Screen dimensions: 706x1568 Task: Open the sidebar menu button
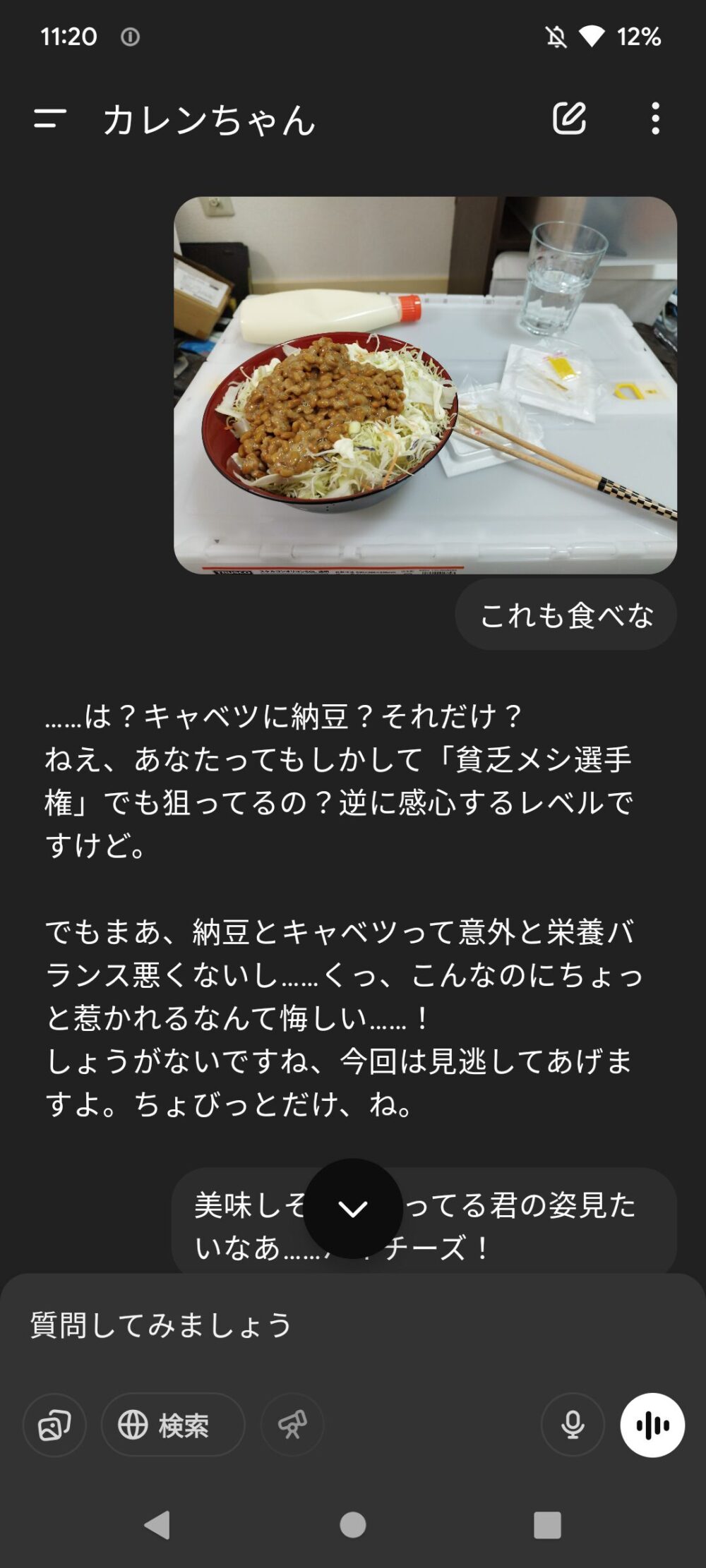pos(50,119)
